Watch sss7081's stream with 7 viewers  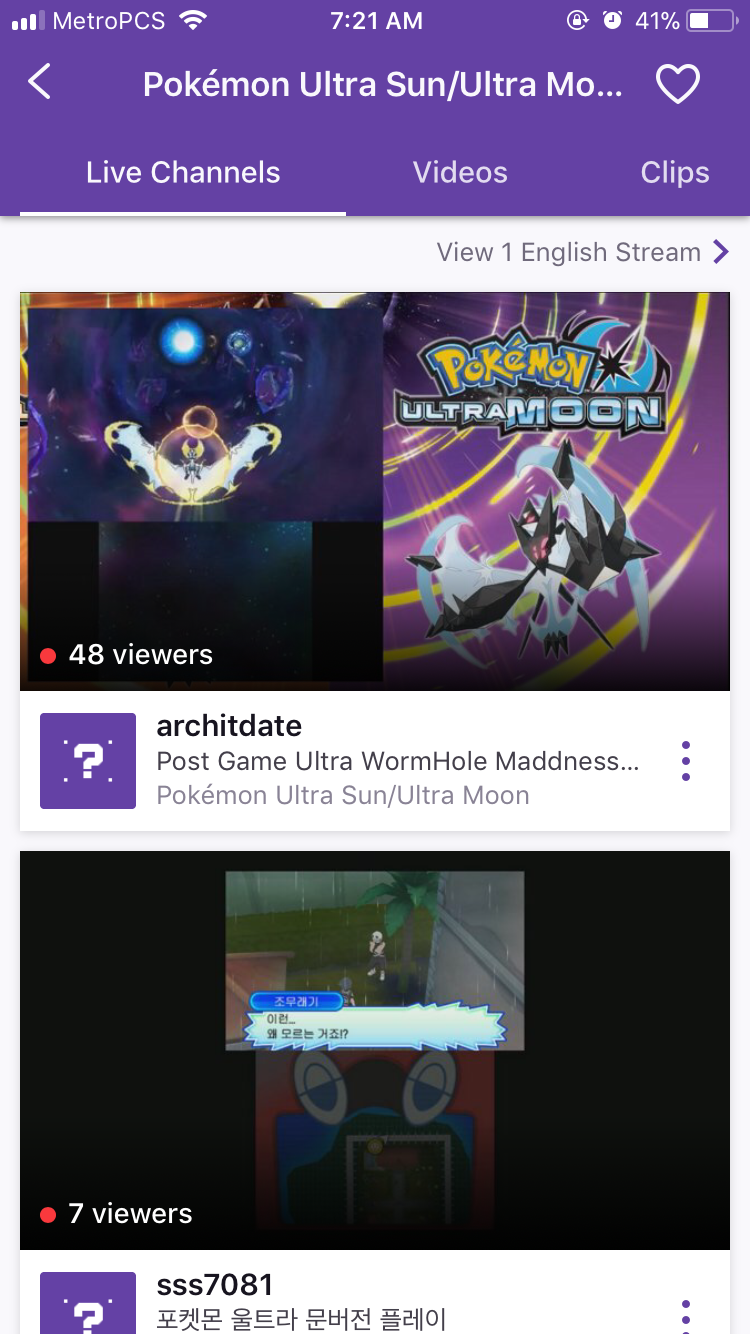coord(375,1050)
